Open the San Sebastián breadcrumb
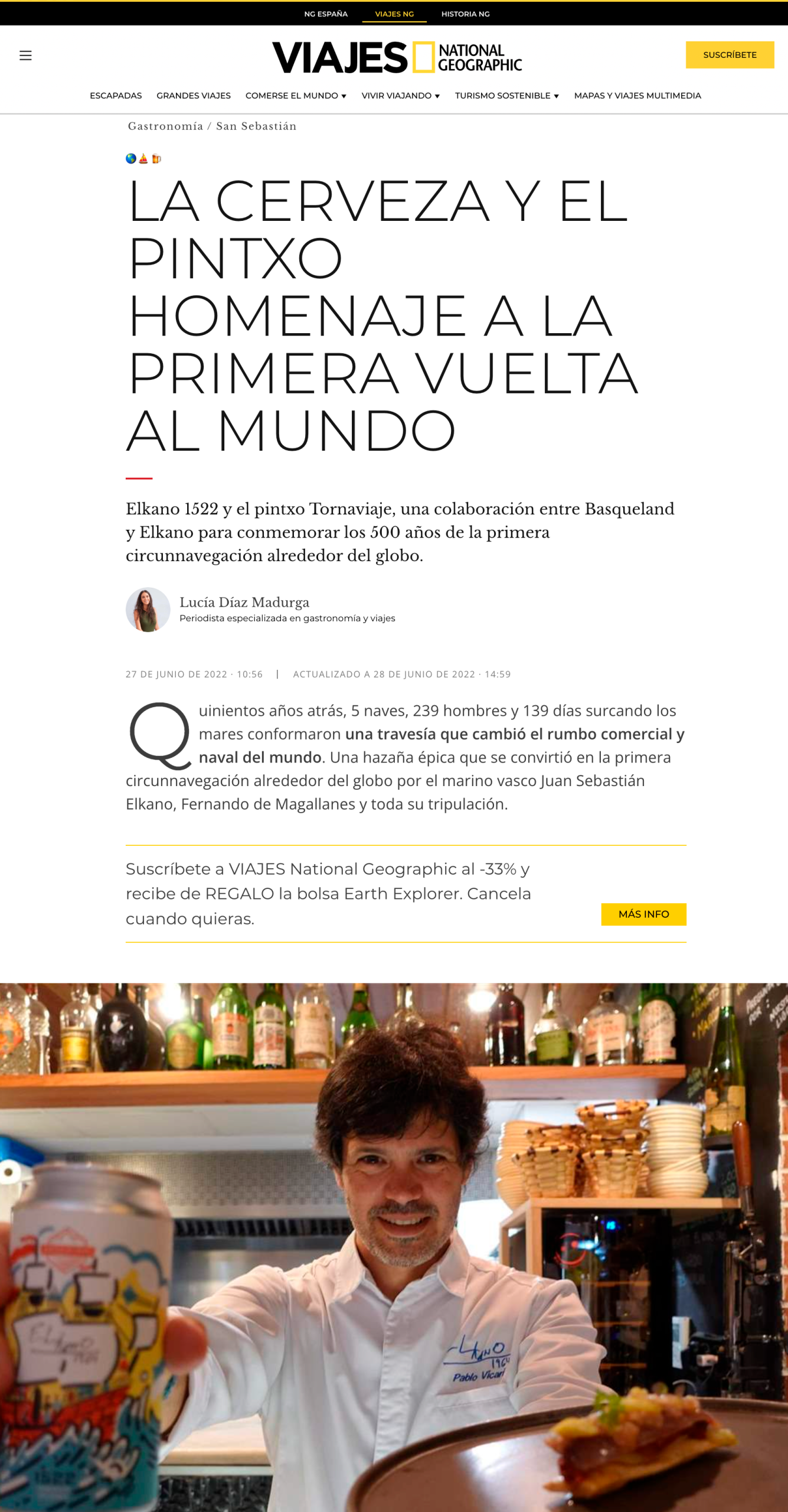Screen dimensions: 788x1512 [256, 126]
